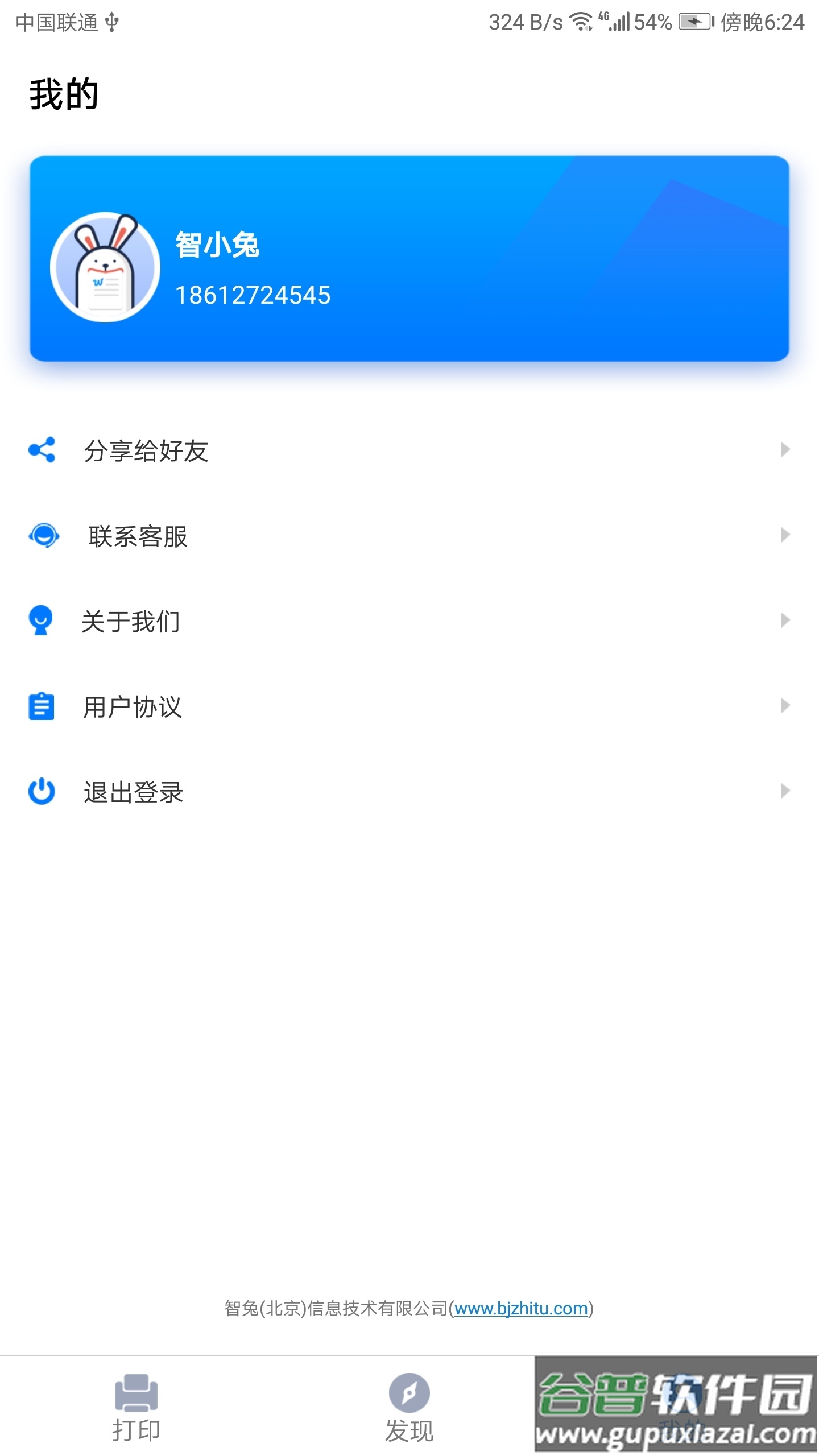
Task: Open the chevron beside 联系客服
Action: pos(785,535)
